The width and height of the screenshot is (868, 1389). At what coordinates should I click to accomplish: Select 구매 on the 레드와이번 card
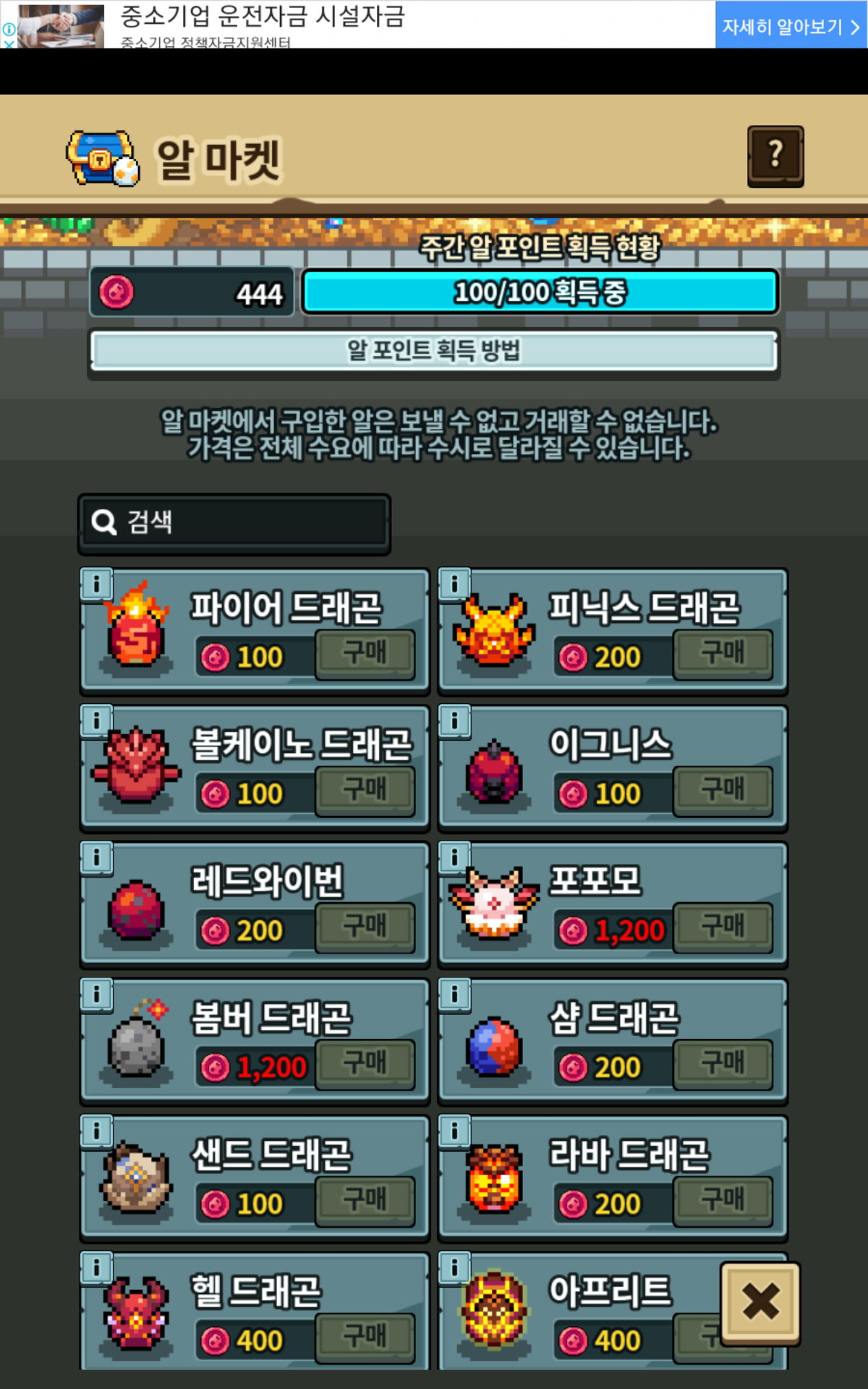(365, 927)
